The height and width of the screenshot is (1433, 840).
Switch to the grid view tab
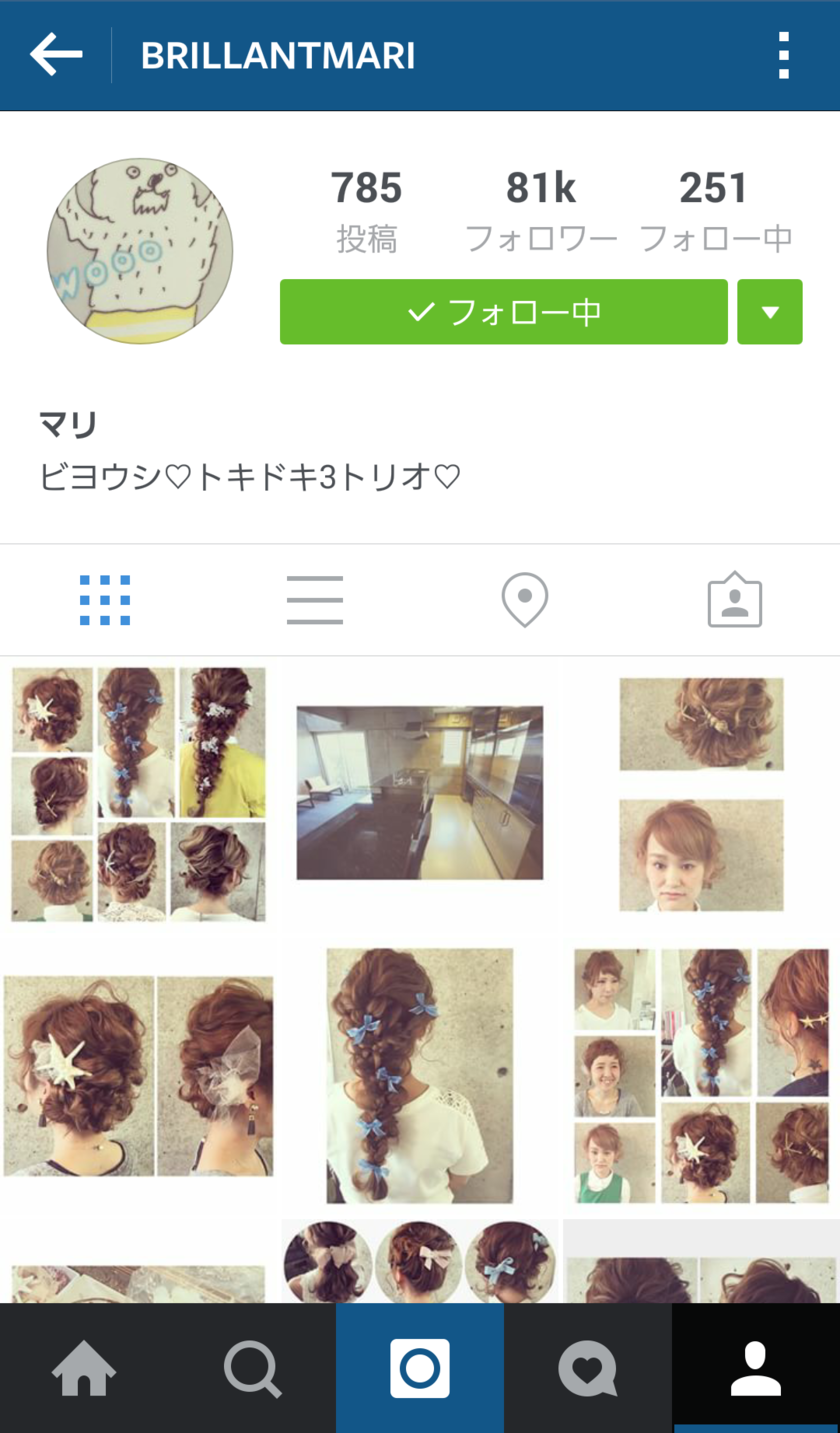(x=104, y=598)
